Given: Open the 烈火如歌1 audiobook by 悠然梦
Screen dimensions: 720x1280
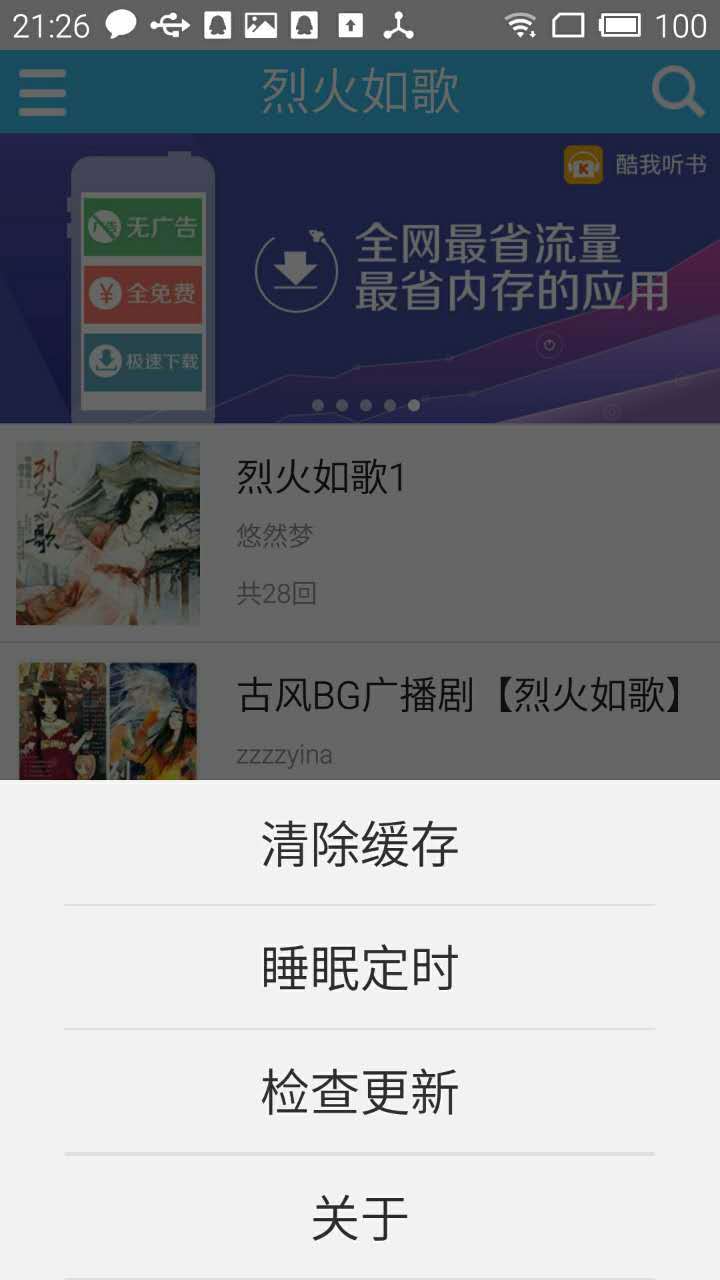Looking at the screenshot, I should coord(360,533).
